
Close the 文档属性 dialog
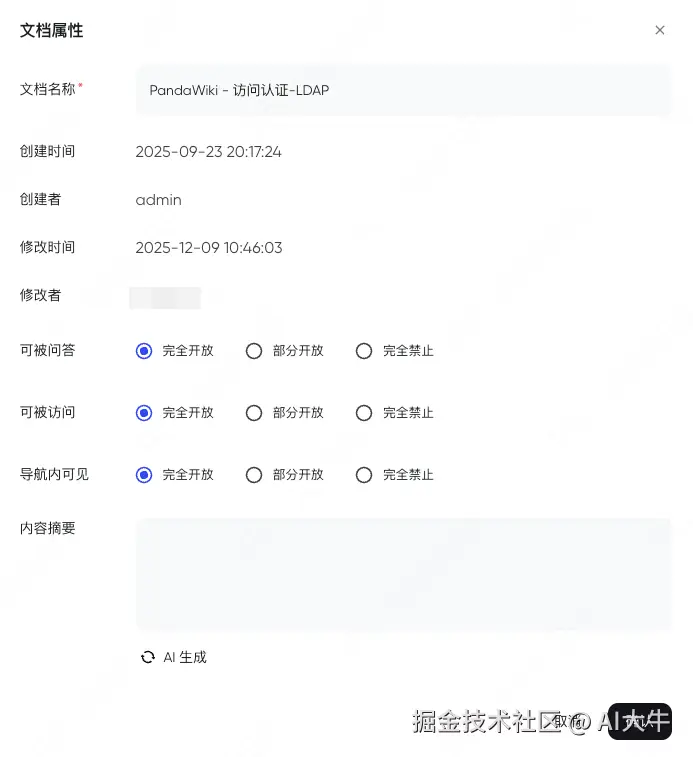pyautogui.click(x=659, y=30)
